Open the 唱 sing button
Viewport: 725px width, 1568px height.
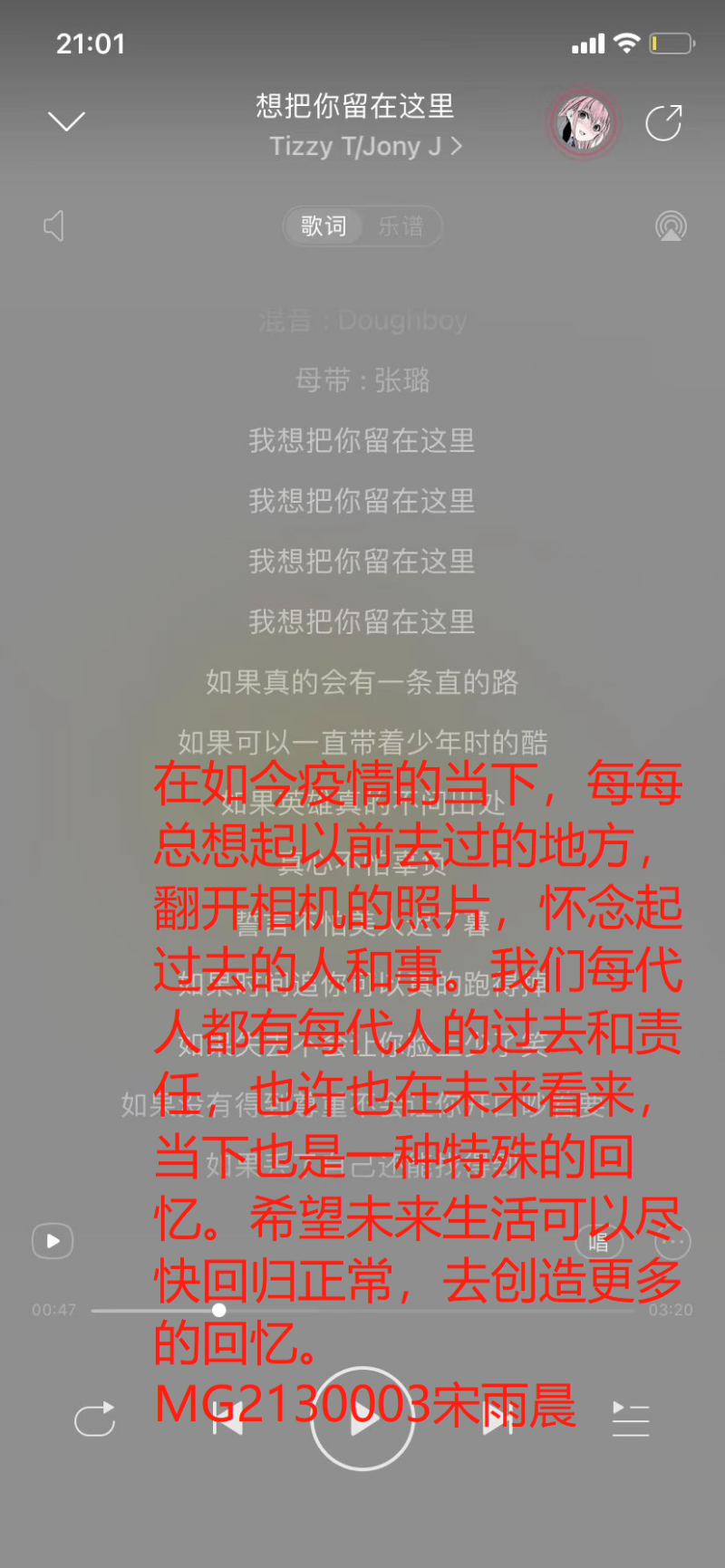[599, 1241]
